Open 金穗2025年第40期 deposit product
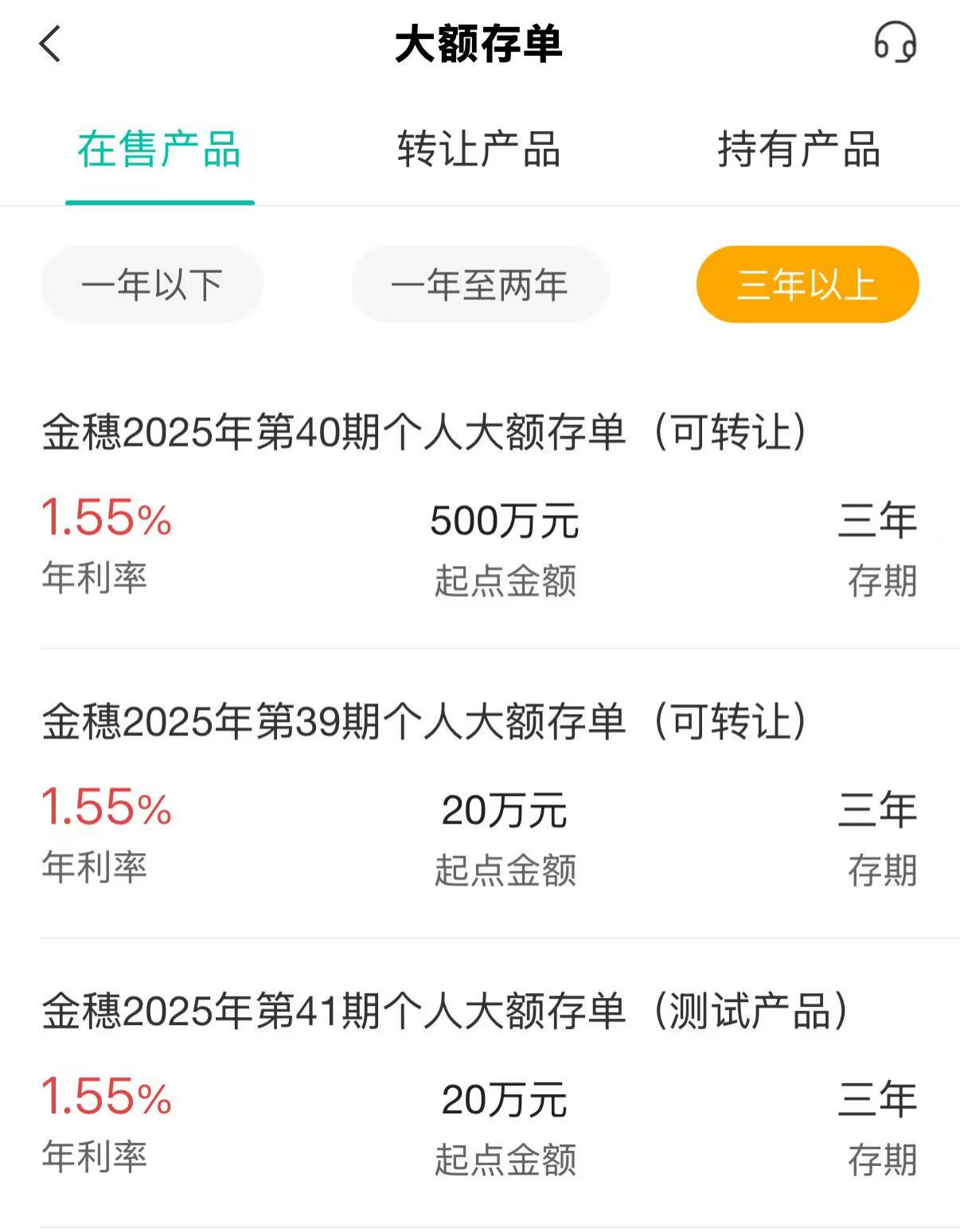 424,433
